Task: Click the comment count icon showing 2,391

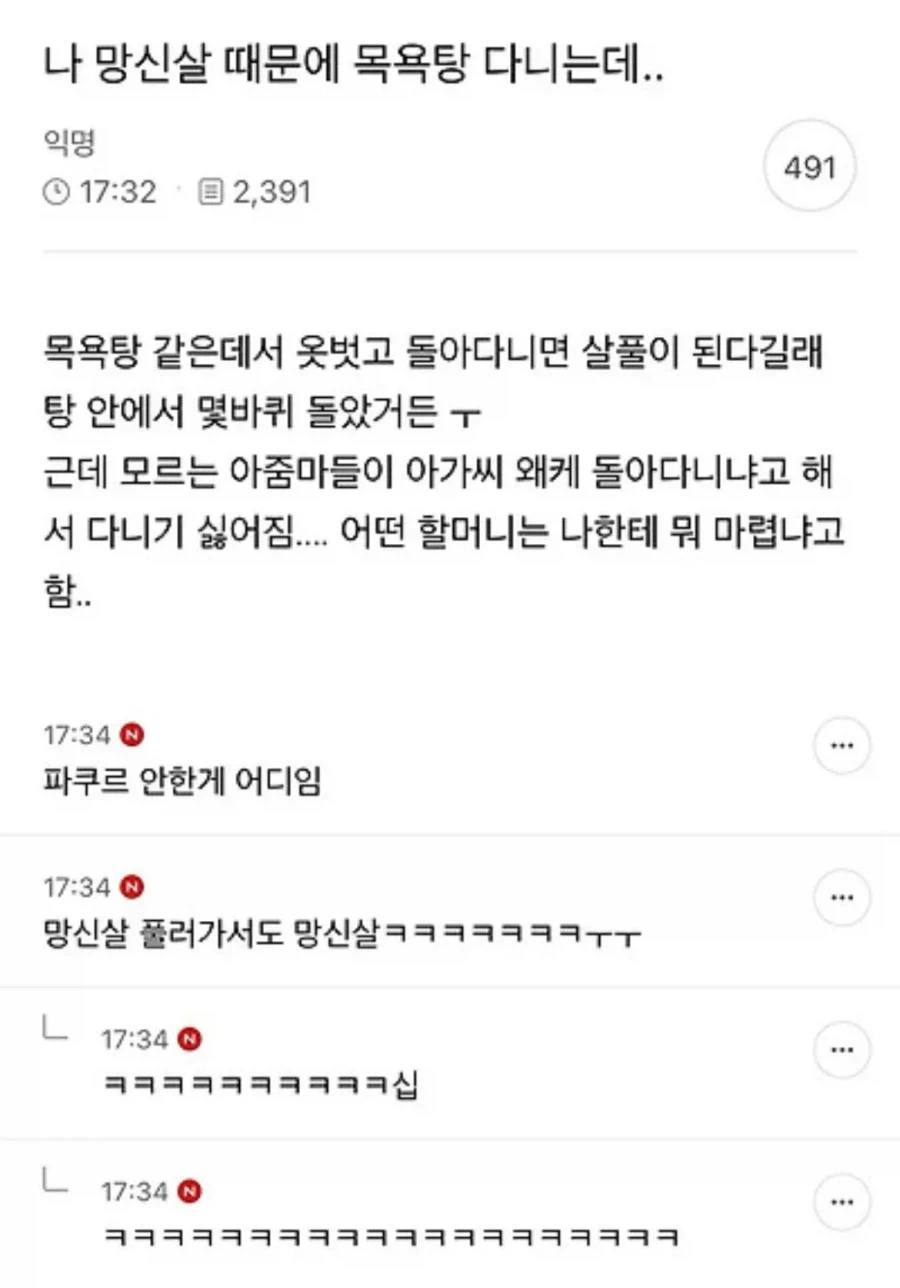Action: click(x=209, y=191)
